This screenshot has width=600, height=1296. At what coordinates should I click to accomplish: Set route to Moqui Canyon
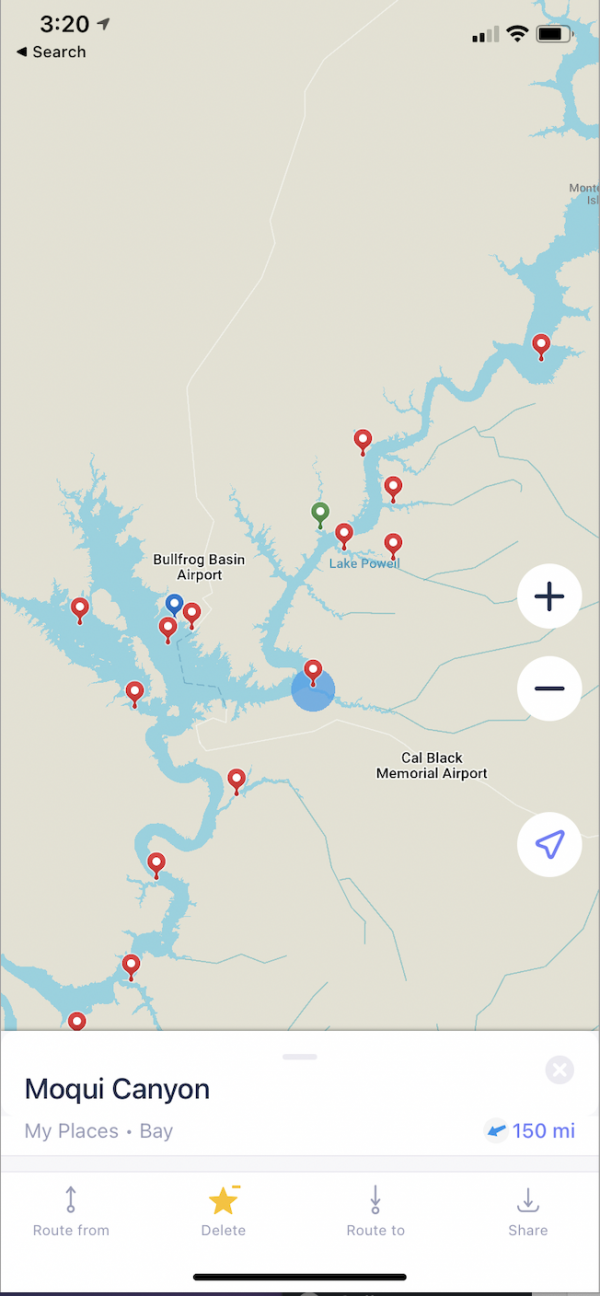[375, 1211]
